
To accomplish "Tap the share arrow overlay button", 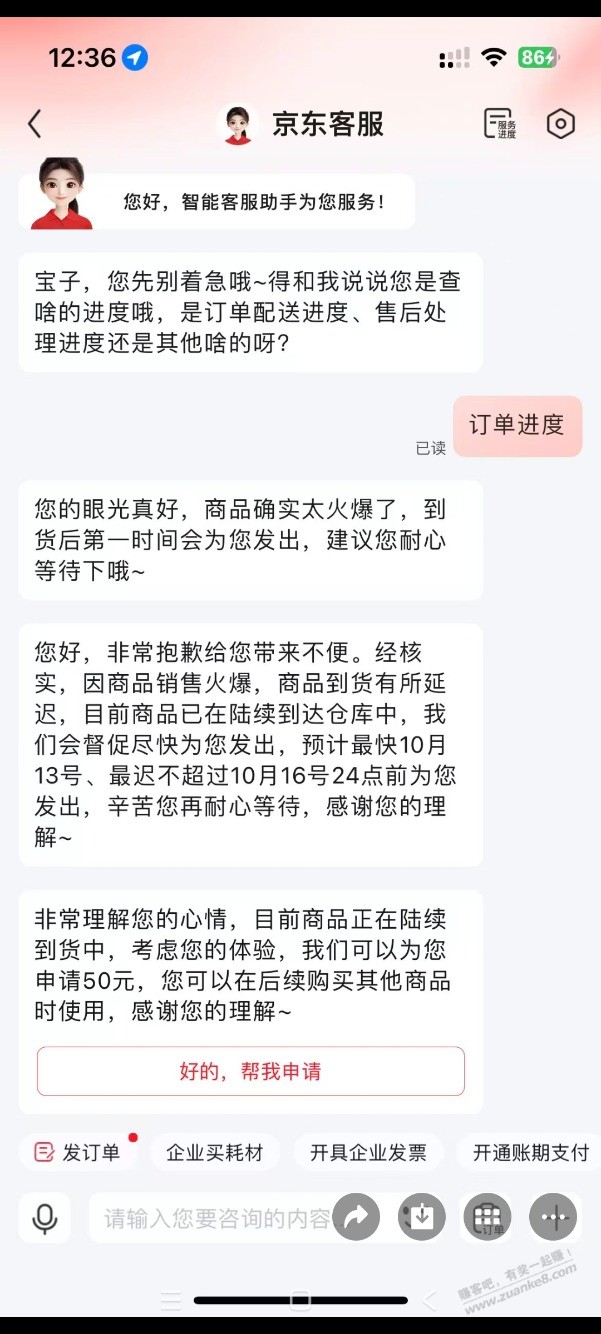I will click(x=356, y=1217).
